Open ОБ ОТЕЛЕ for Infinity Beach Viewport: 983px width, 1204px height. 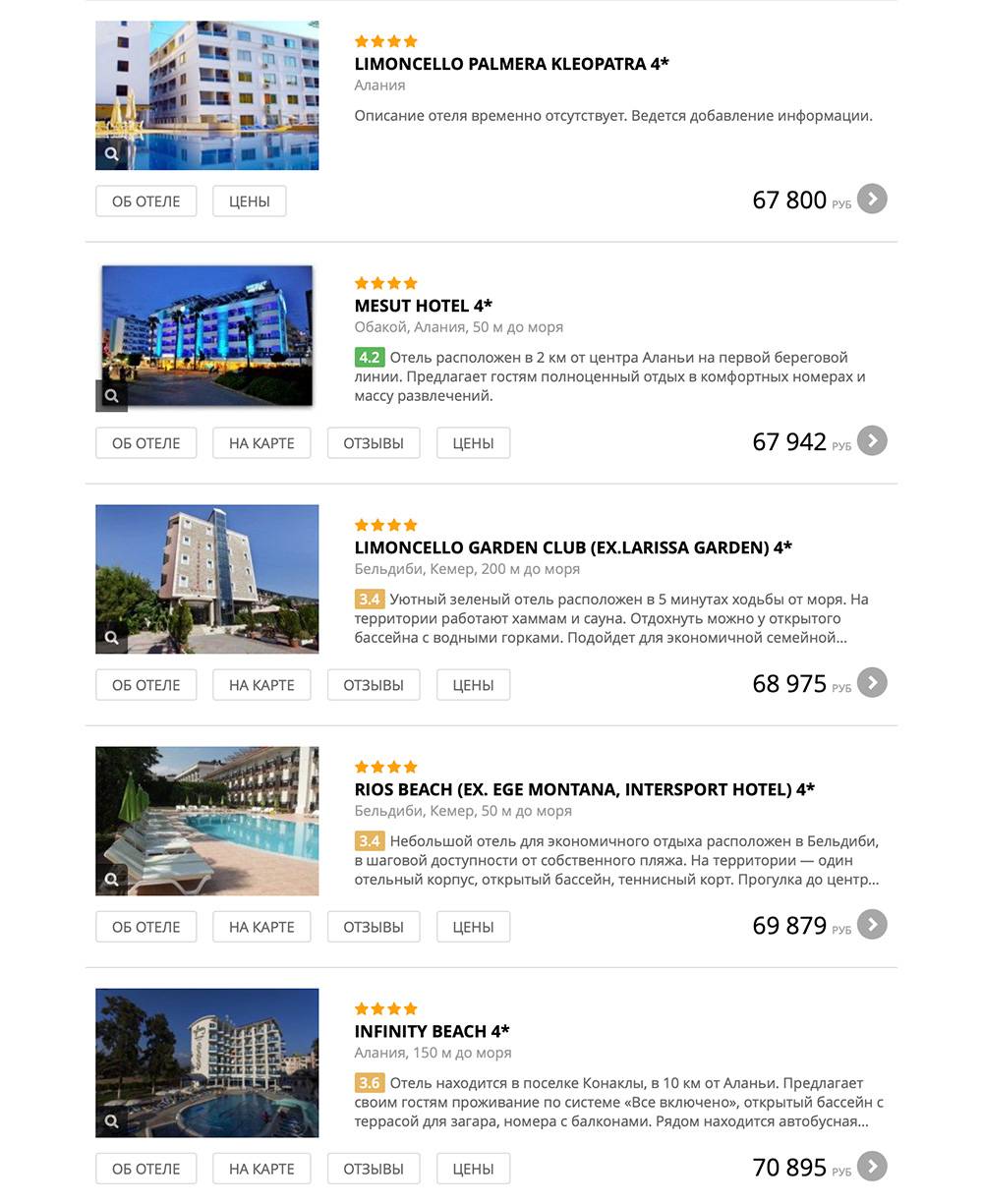(145, 1169)
